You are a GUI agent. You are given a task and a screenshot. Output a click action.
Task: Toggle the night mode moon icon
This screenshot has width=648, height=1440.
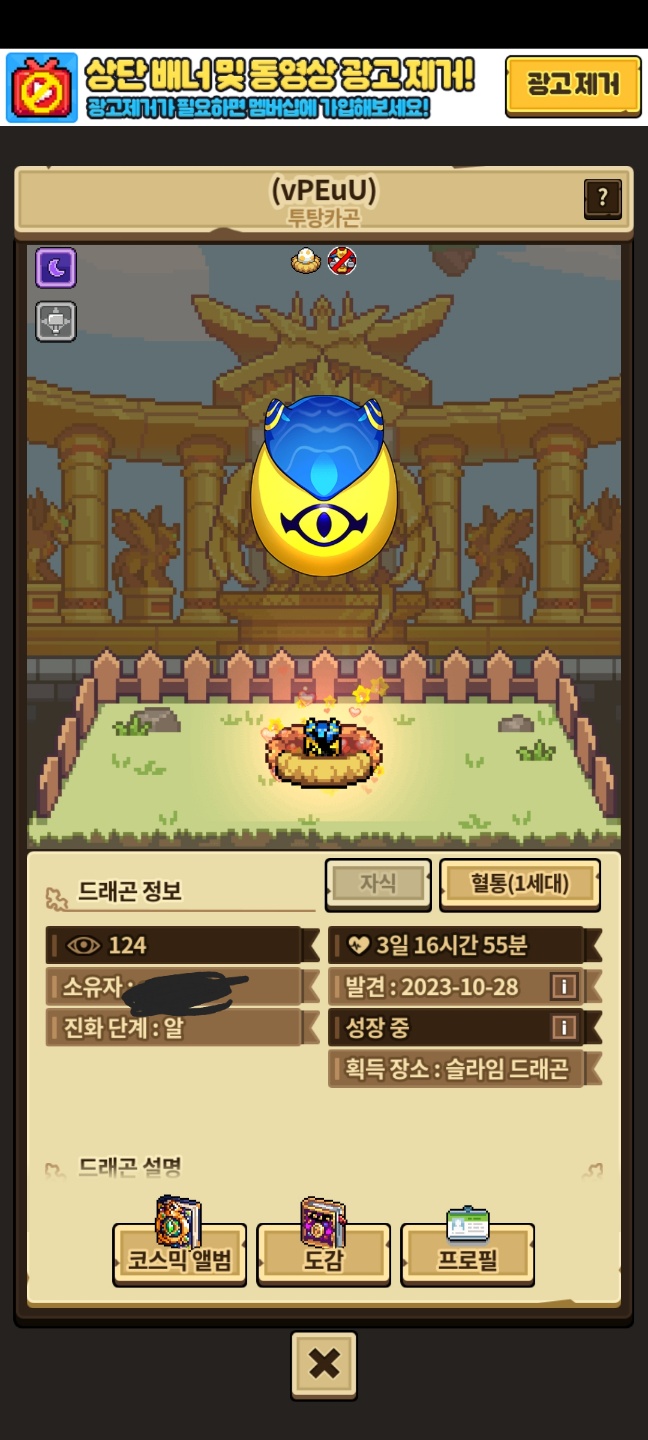tap(56, 268)
